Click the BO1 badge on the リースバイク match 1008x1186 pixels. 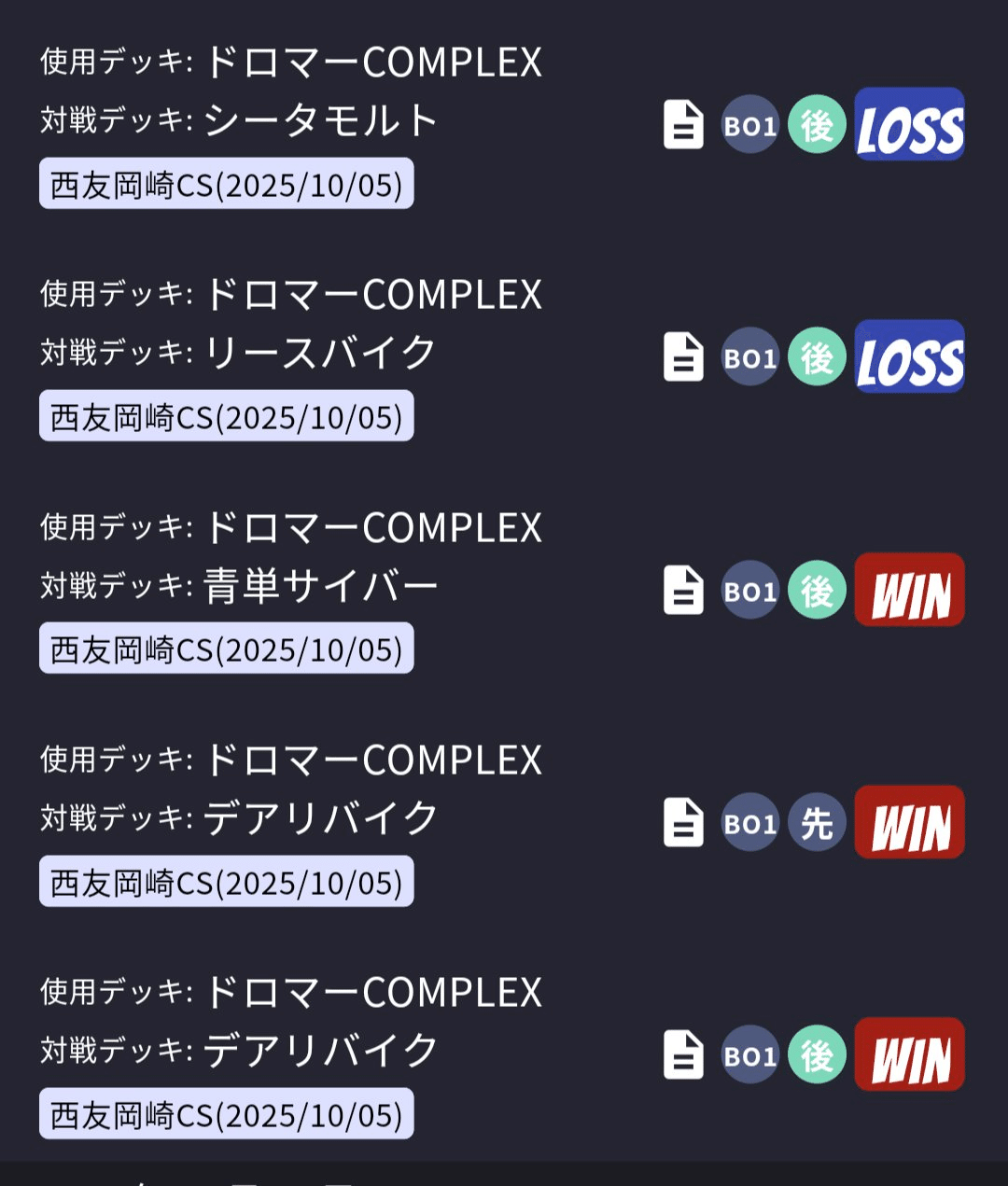pos(750,358)
